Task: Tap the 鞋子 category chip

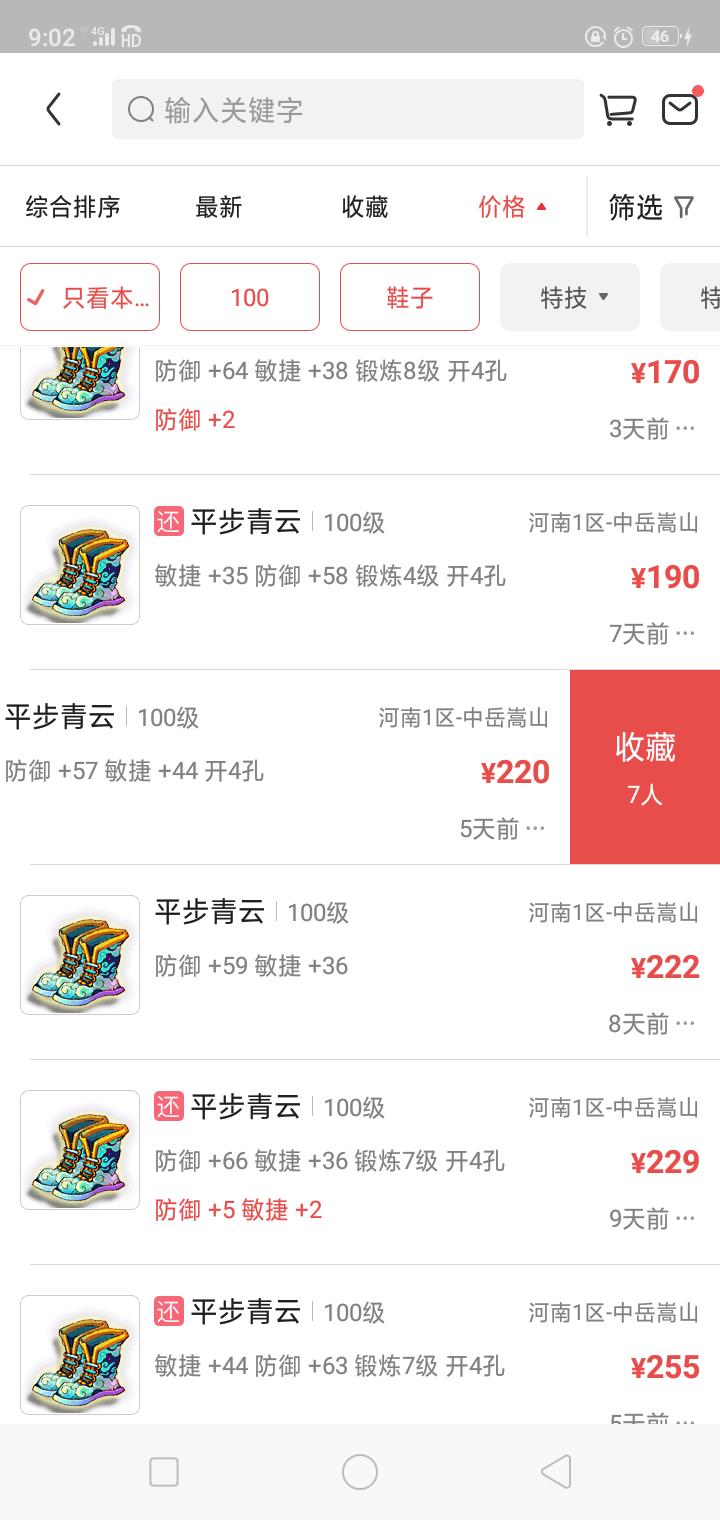Action: 410,297
